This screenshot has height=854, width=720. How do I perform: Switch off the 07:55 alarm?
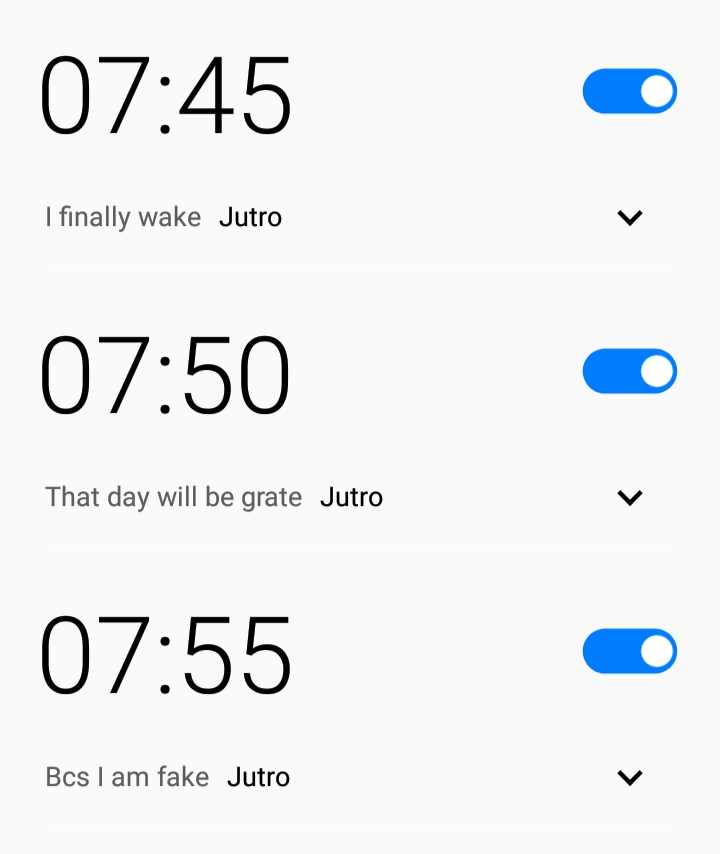click(629, 651)
